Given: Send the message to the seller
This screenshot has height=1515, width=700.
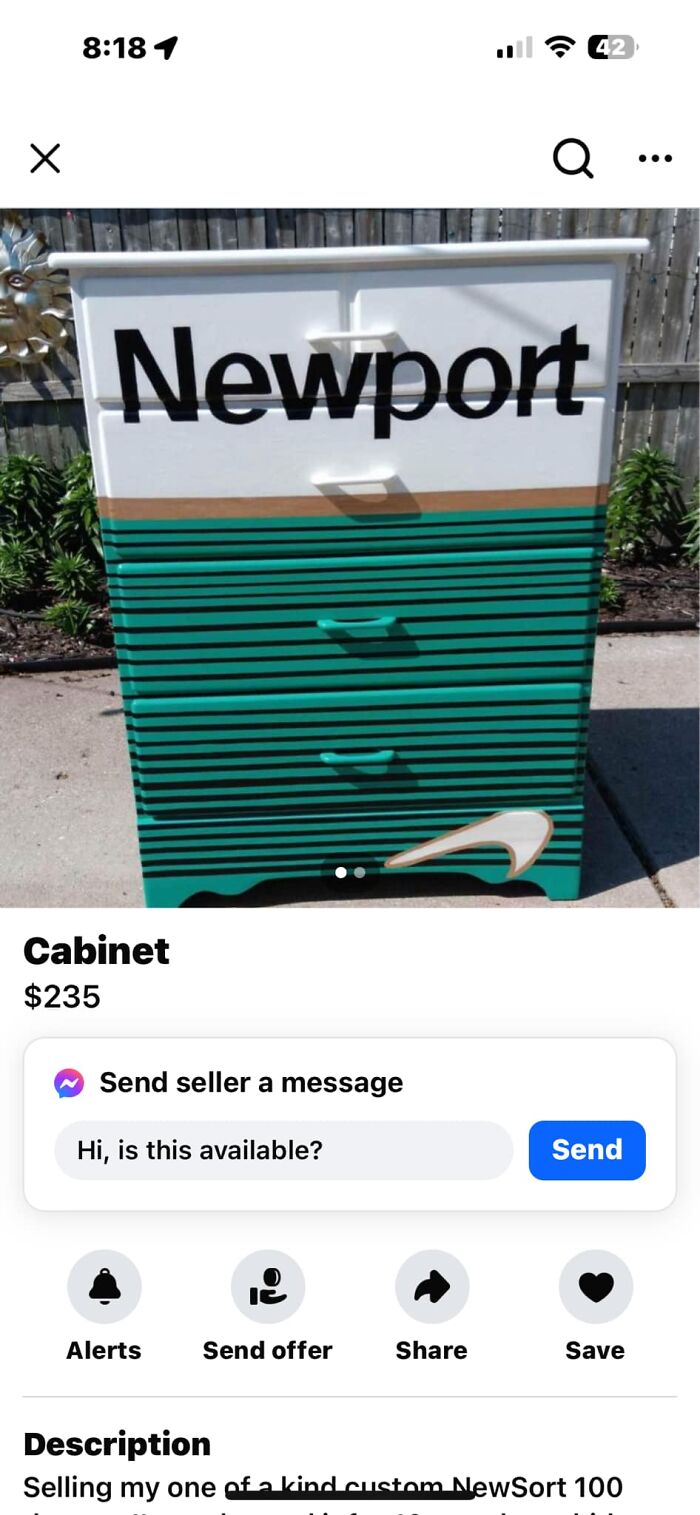Looking at the screenshot, I should click(587, 1150).
